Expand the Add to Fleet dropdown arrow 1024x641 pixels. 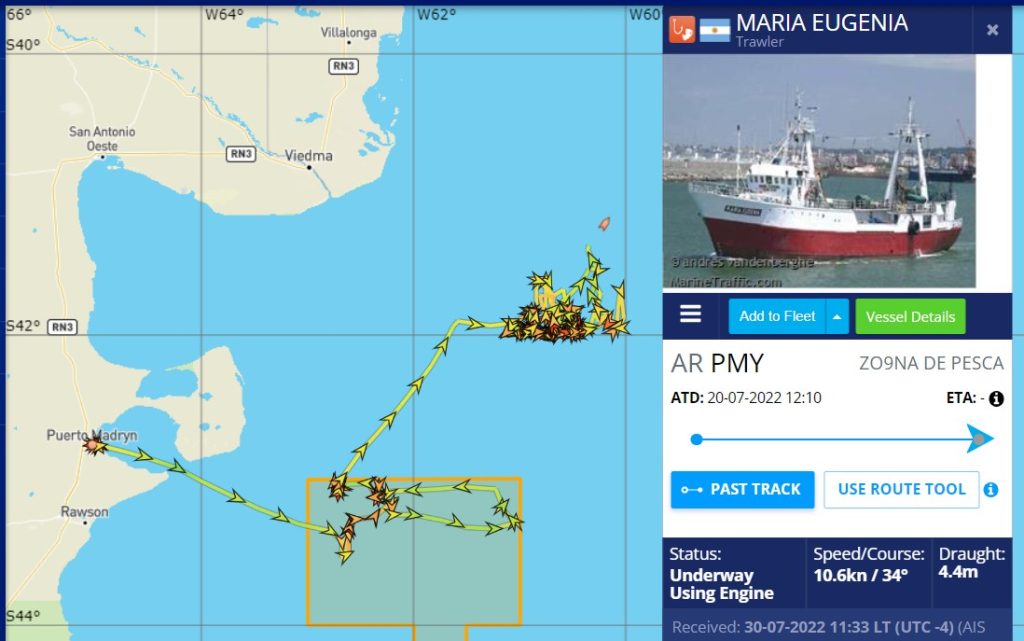click(838, 316)
